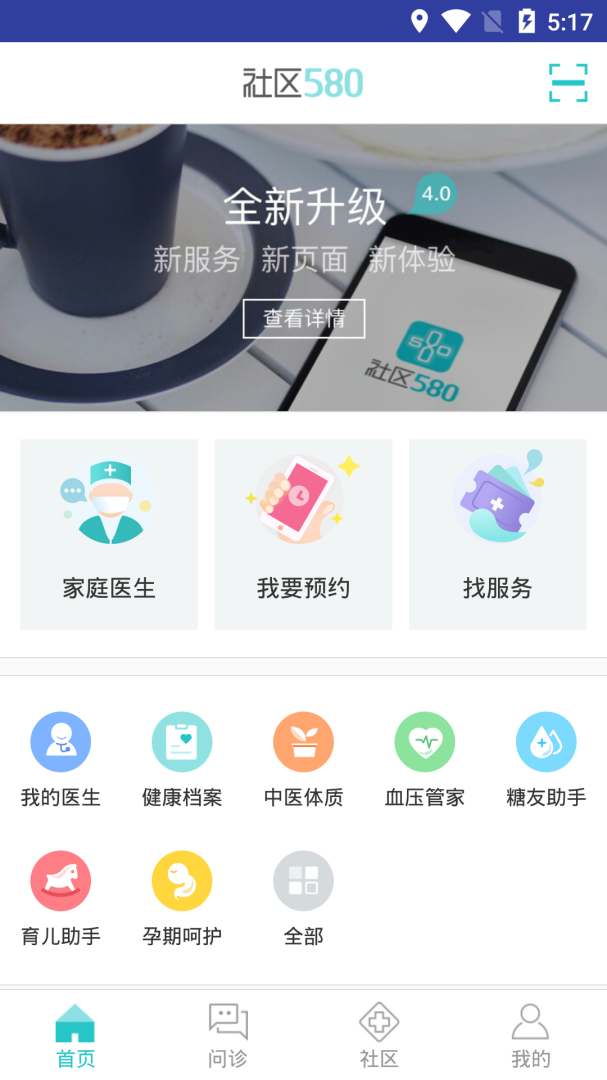
Task: Launch 血压管家 blood pressure manager
Action: tap(425, 760)
